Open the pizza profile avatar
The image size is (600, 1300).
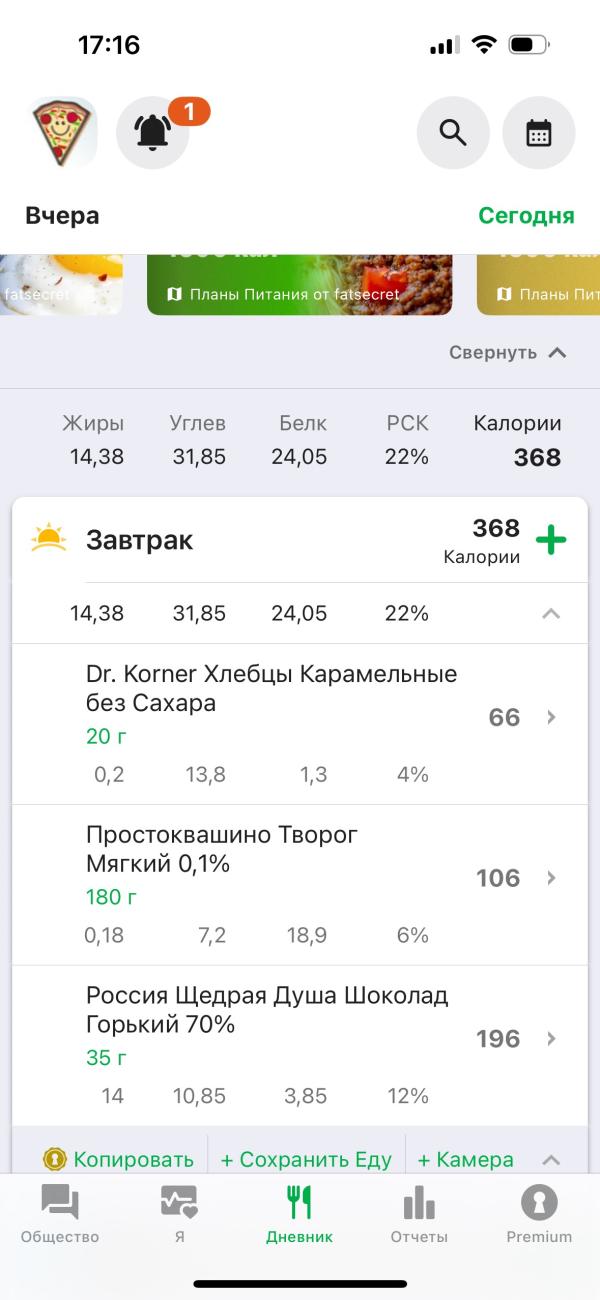(62, 132)
